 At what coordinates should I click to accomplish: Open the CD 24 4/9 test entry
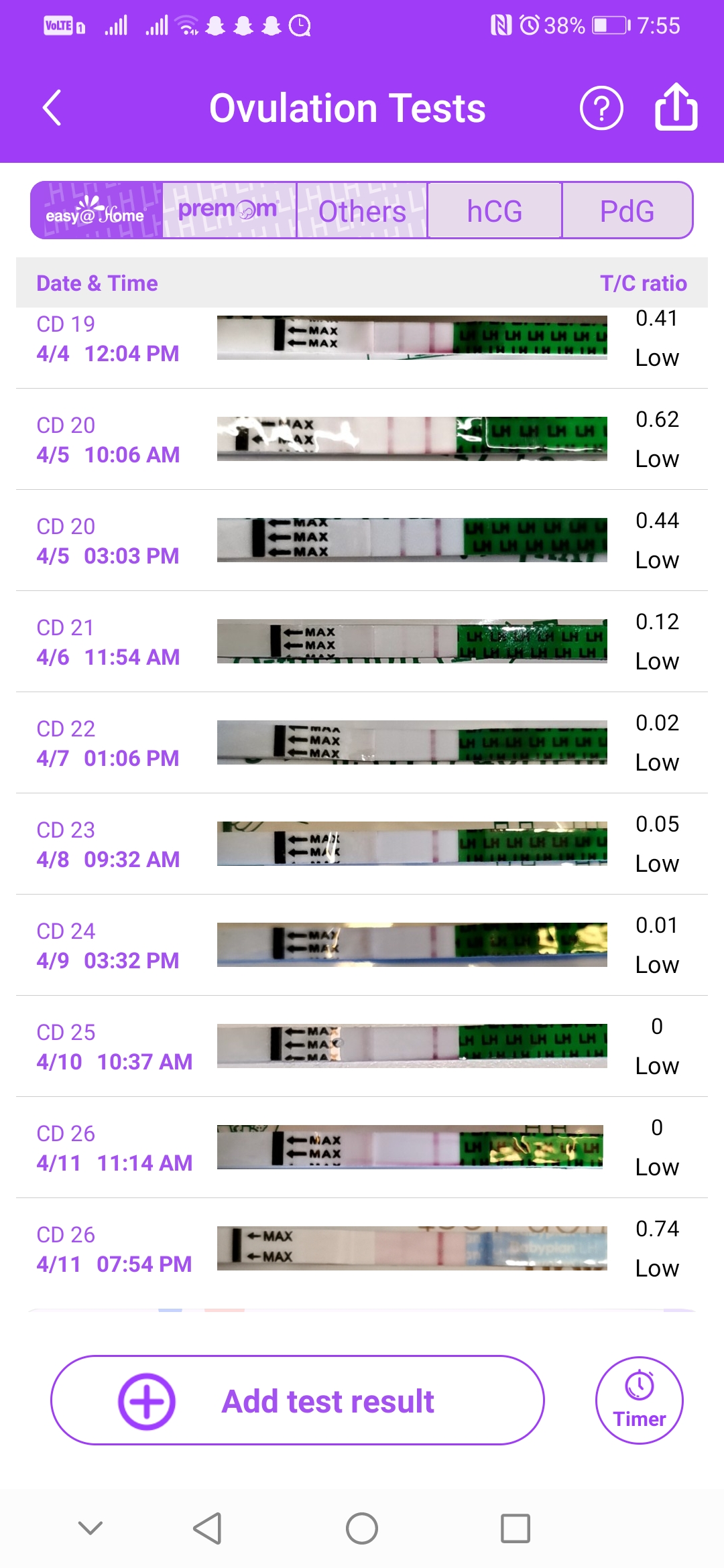click(x=362, y=945)
